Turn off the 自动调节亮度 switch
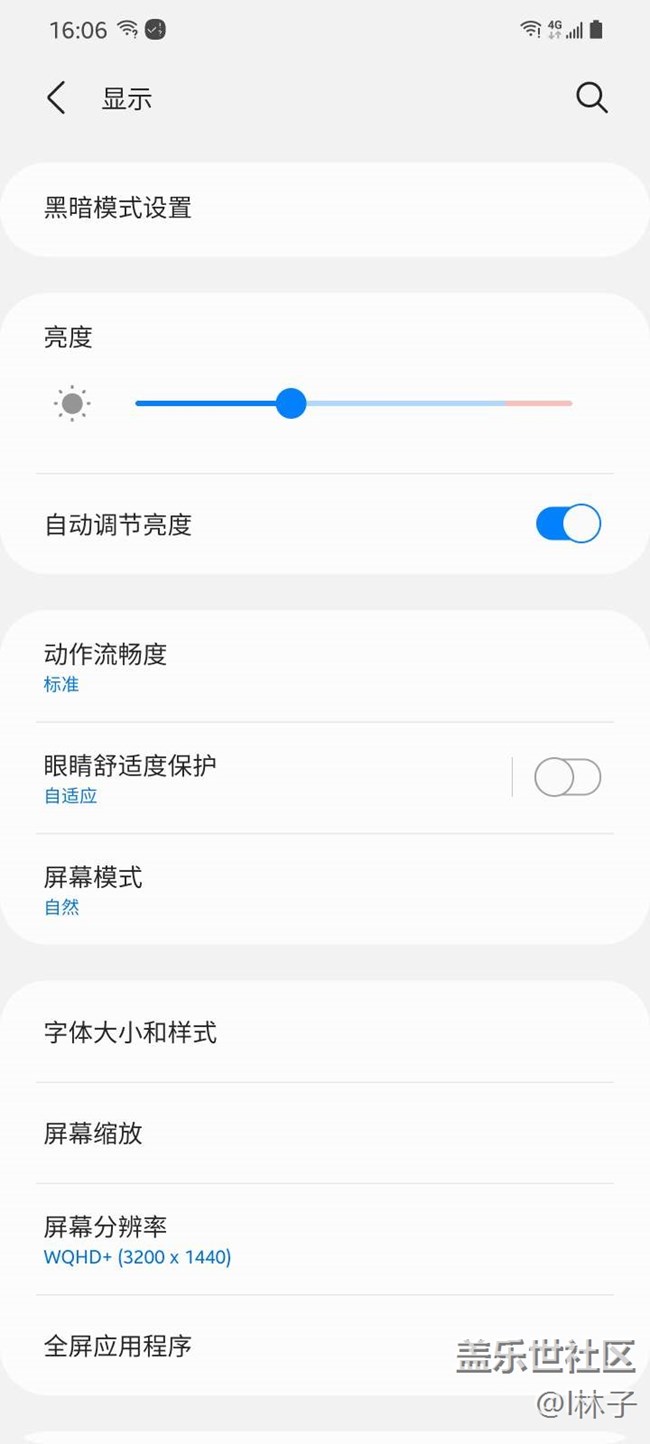The height and width of the screenshot is (1444, 650). [568, 524]
